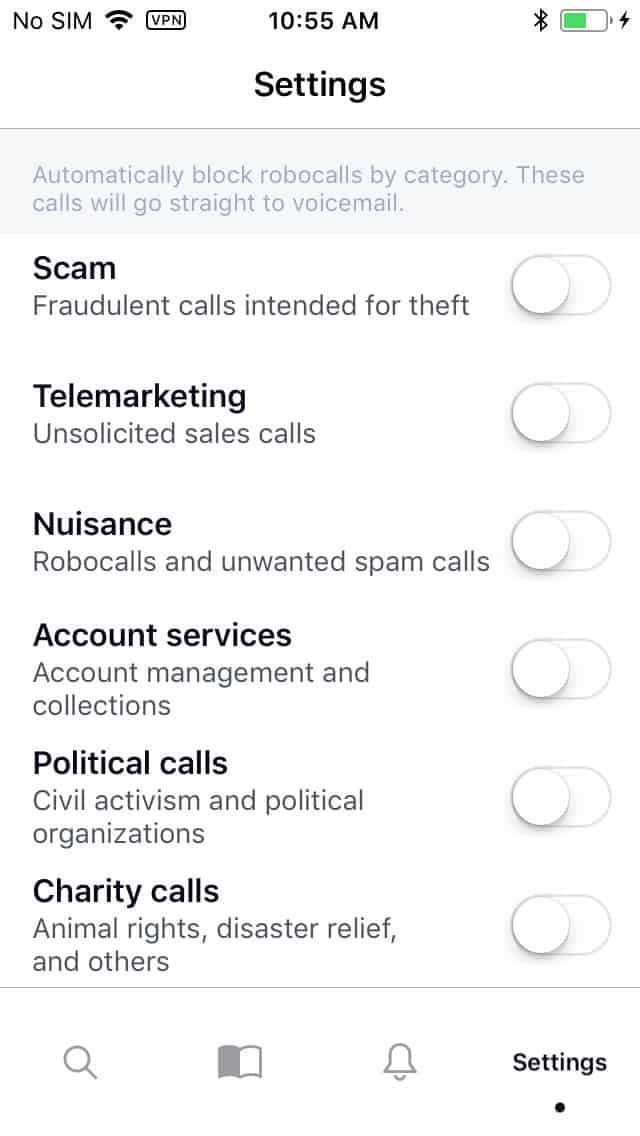This screenshot has width=640, height=1136.
Task: Switch to the book icon tab
Action: click(x=240, y=1062)
